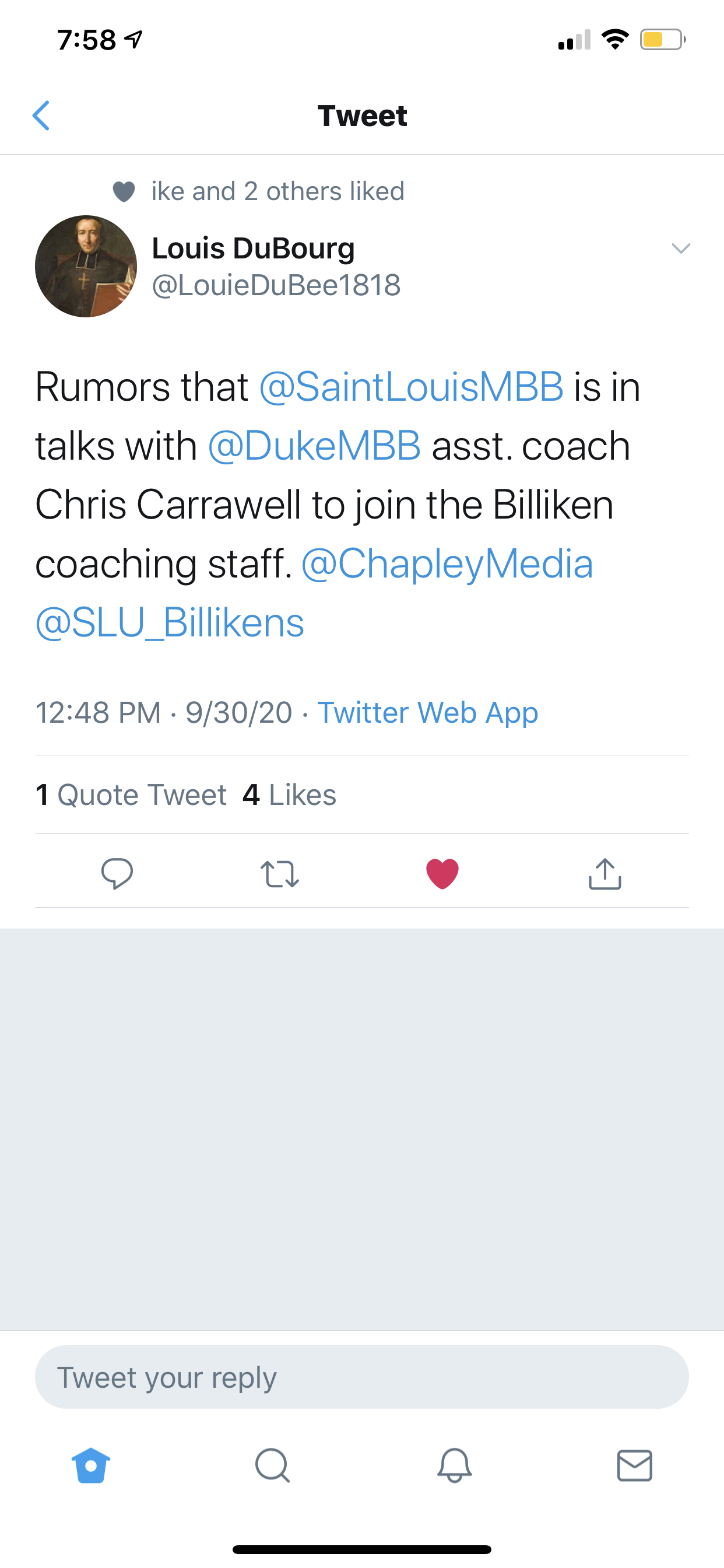The width and height of the screenshot is (724, 1568).
Task: Open the @DukeMBB mention
Action: (x=314, y=446)
